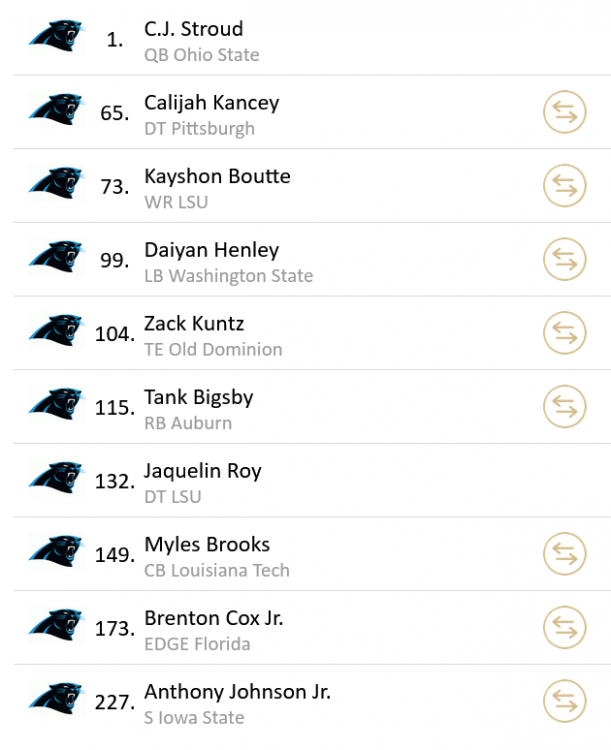Swap the Brenton Cox Jr. pick
Screen dimensions: 611x750
565,628
